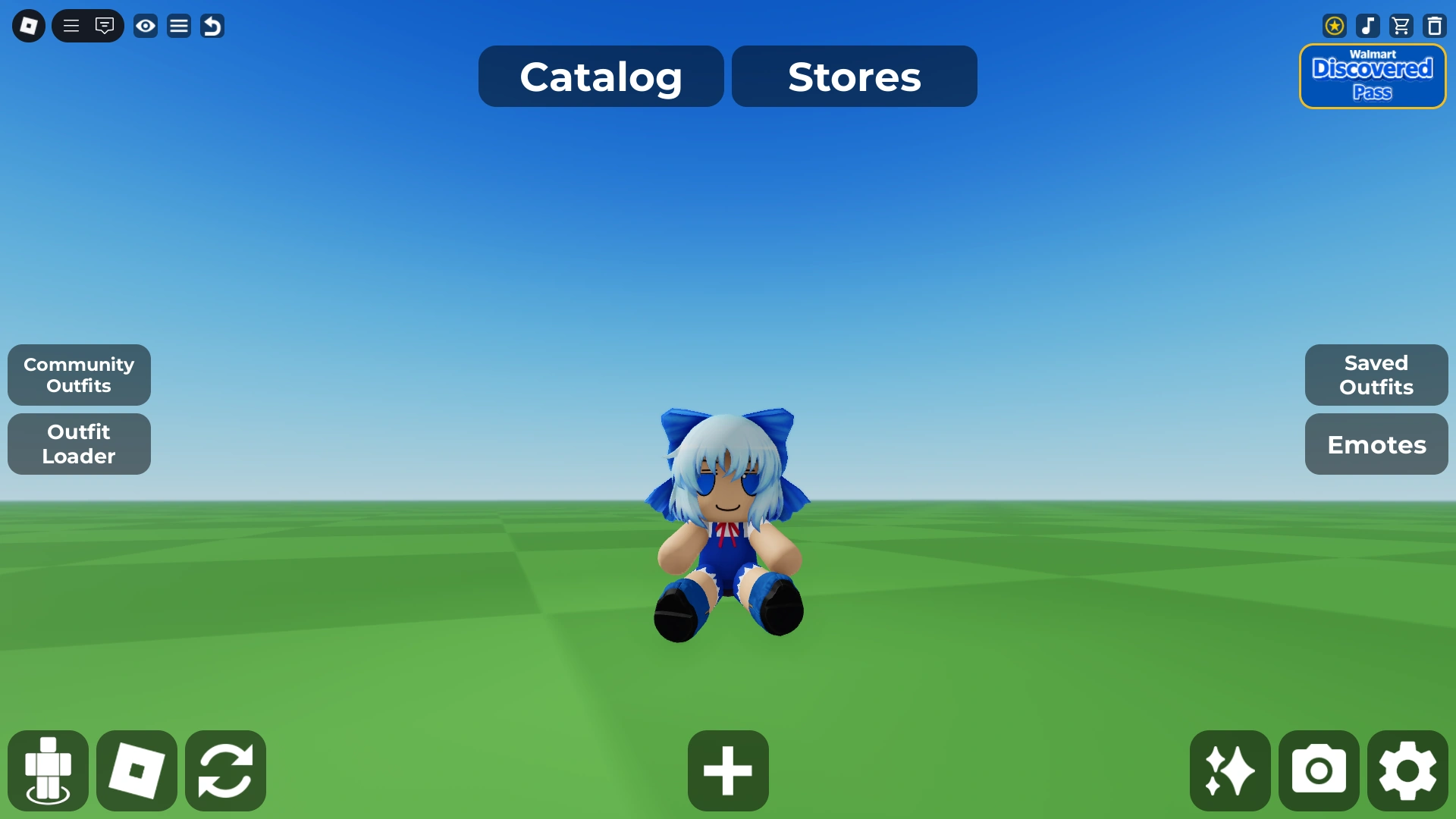Open Community Outfits
The width and height of the screenshot is (1456, 819).
tap(79, 375)
